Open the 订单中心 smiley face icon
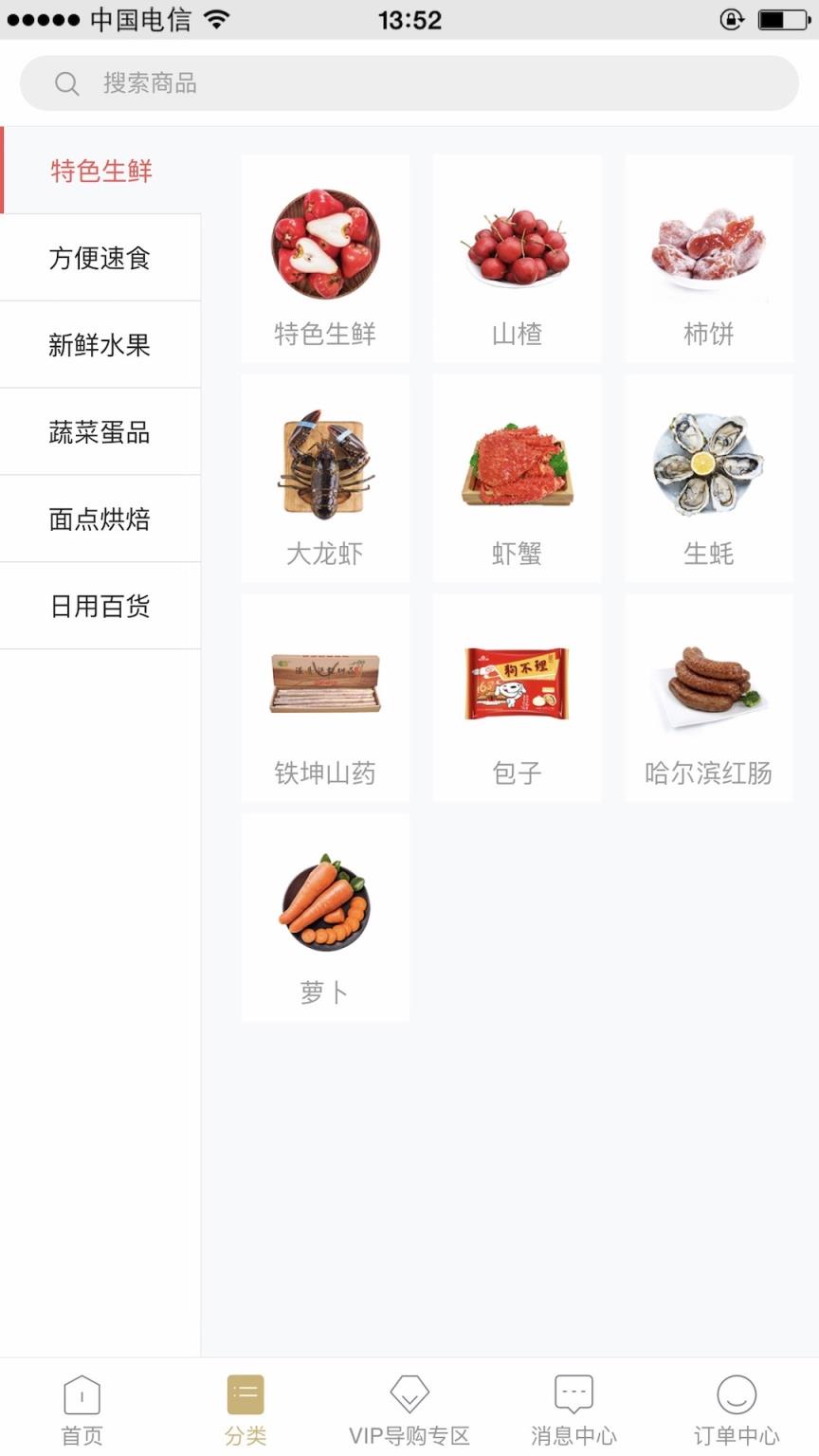Screen dimensions: 819x1456 pos(737,1393)
